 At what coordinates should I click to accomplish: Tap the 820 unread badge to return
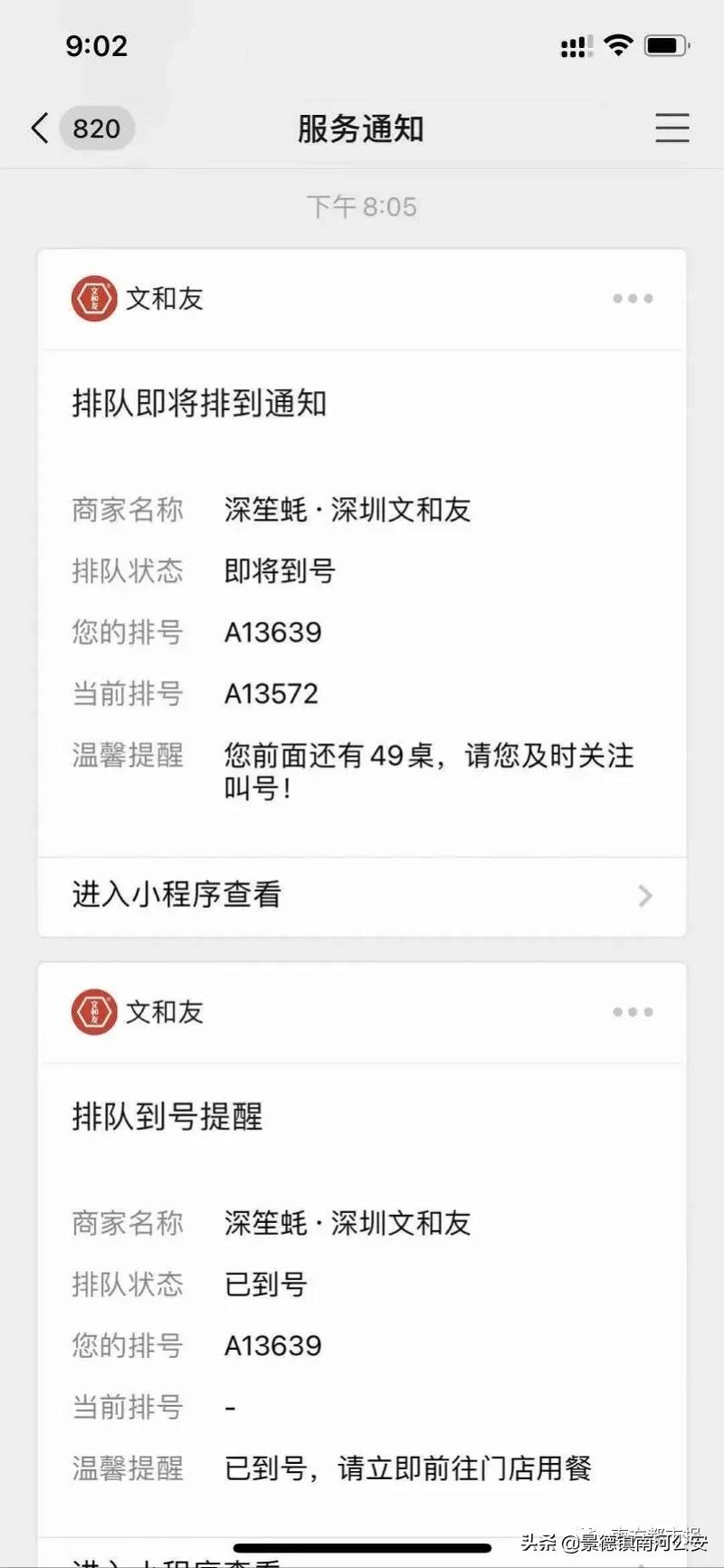click(x=96, y=129)
